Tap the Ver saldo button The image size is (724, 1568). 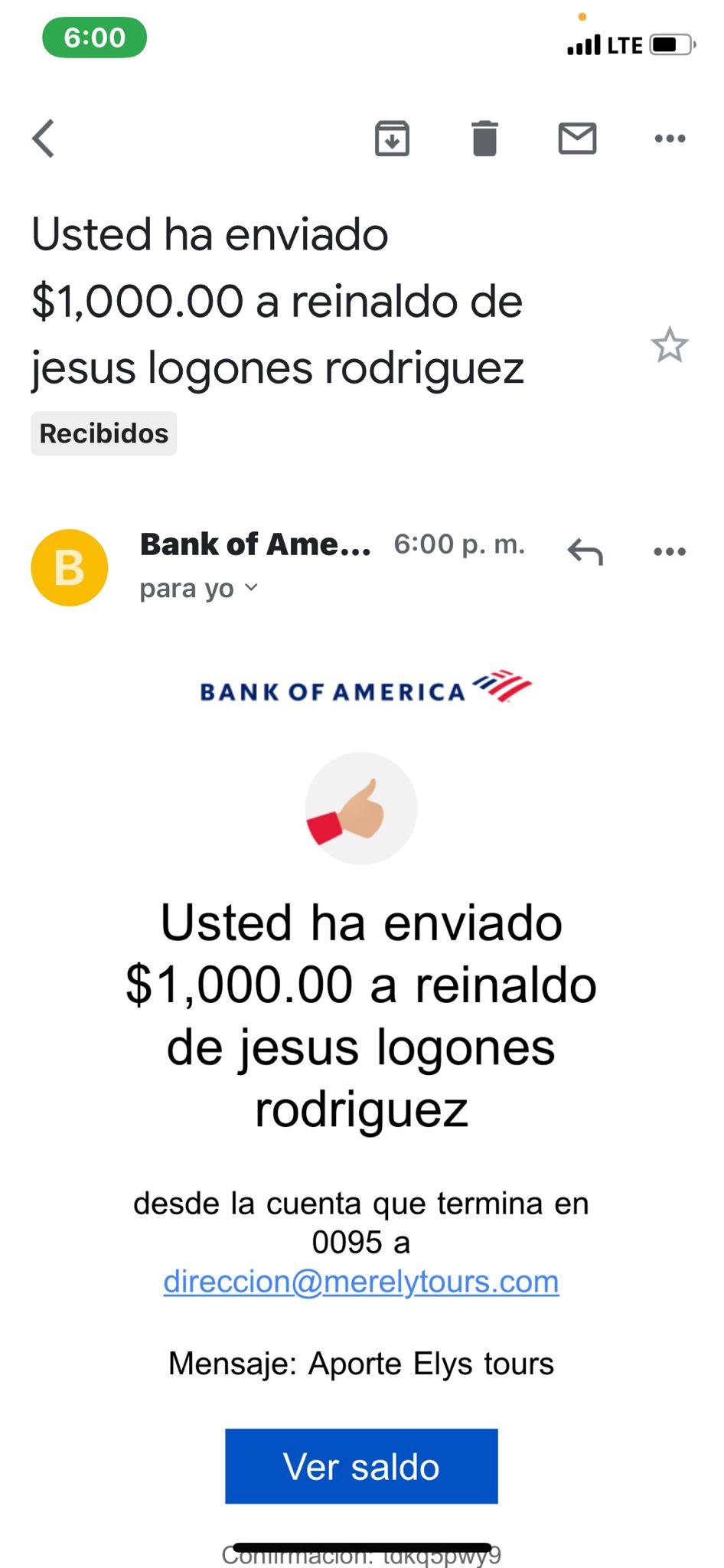361,1466
